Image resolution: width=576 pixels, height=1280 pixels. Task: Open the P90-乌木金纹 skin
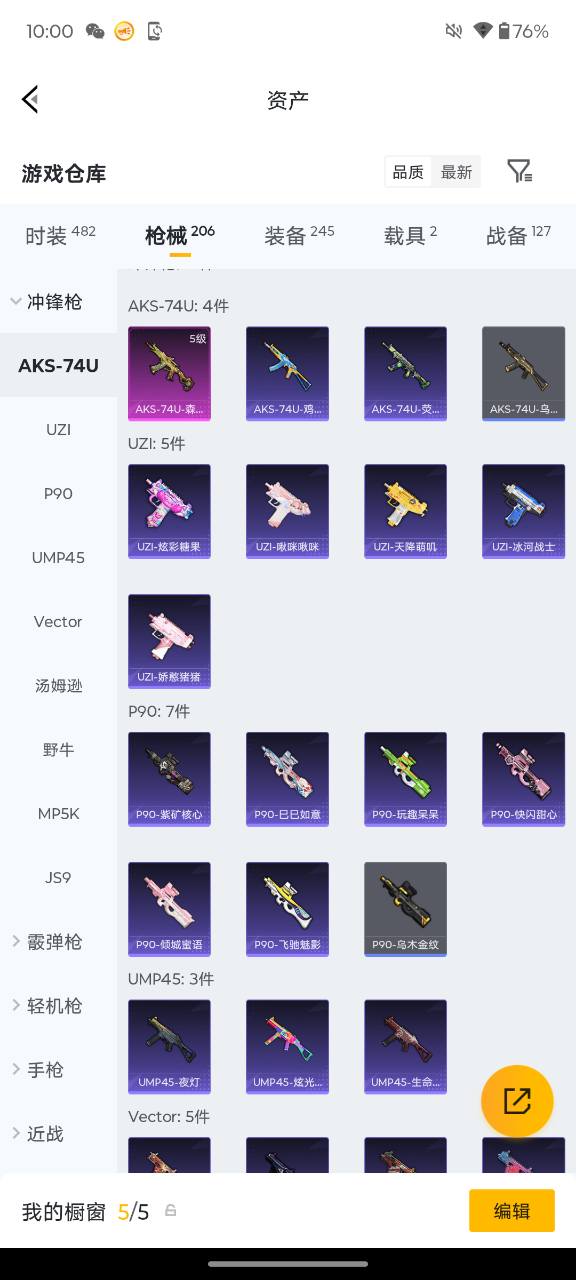(x=405, y=909)
